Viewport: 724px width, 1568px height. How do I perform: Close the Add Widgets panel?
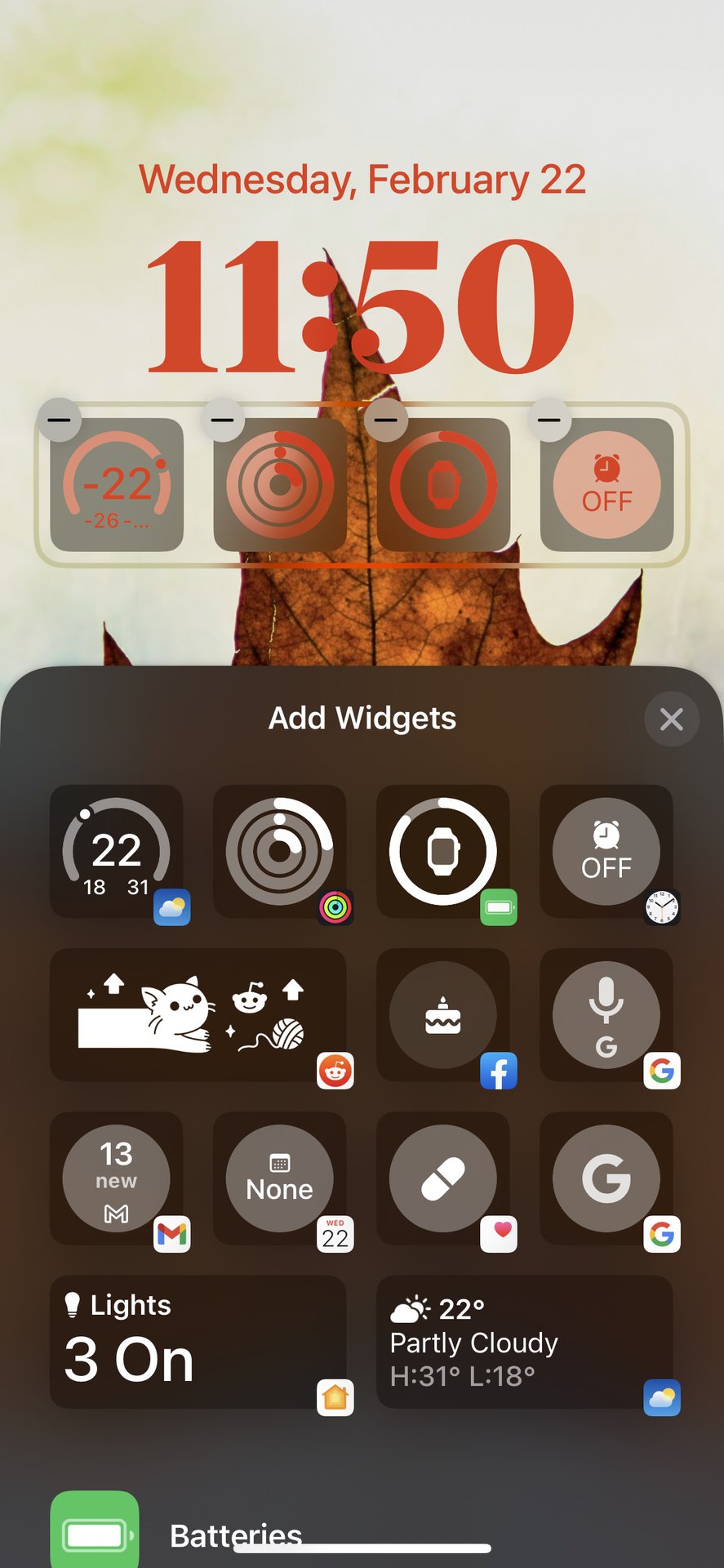coord(671,719)
